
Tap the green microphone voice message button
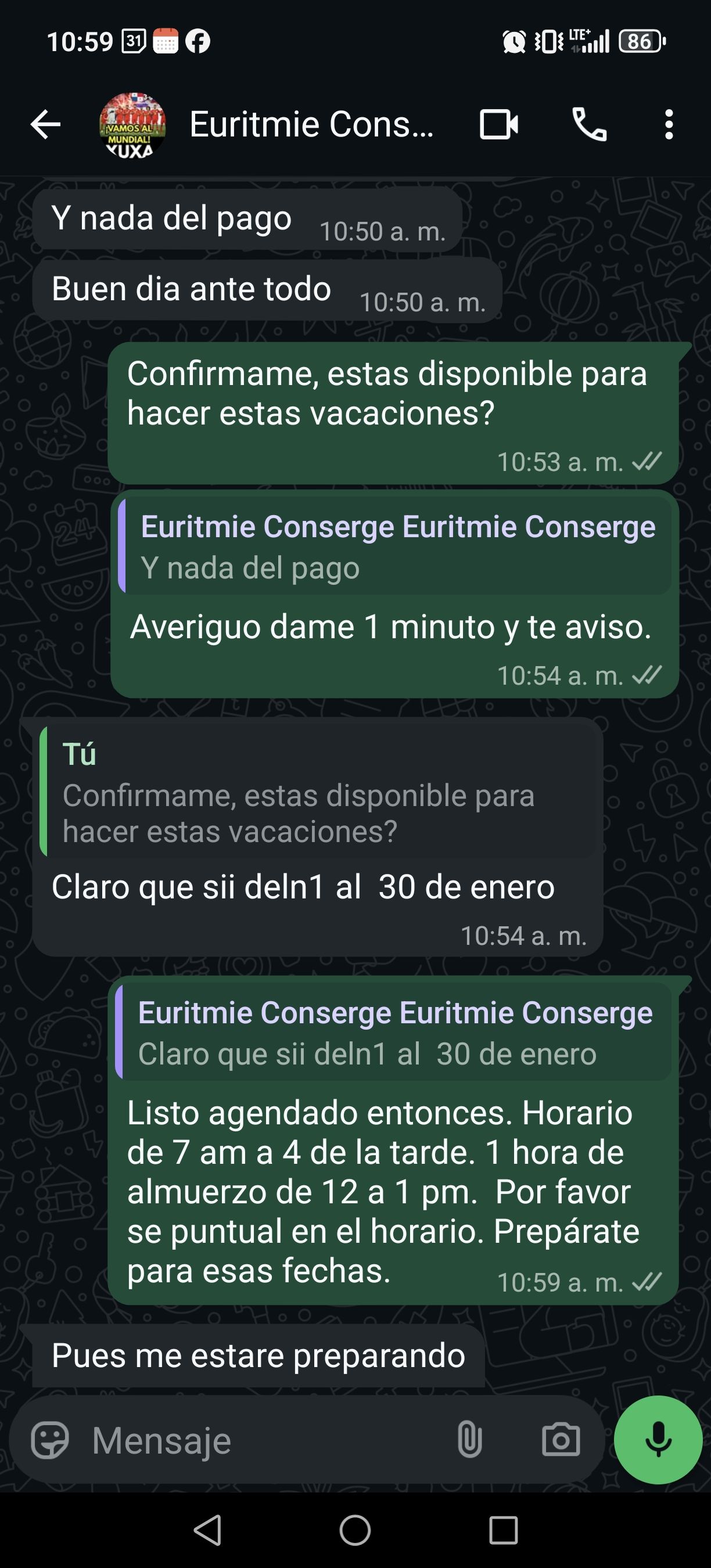tap(658, 1440)
